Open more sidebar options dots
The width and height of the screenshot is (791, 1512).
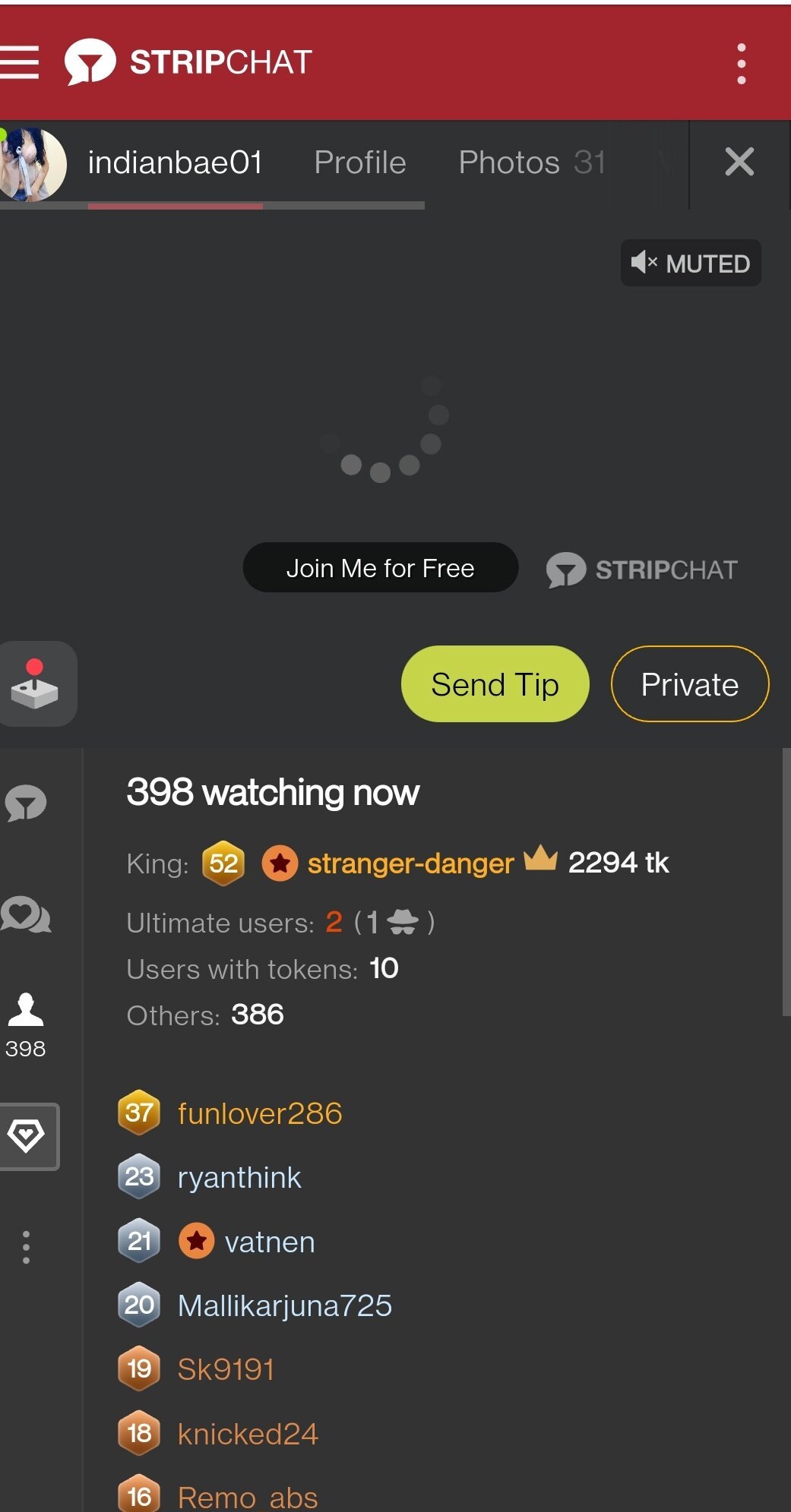[x=26, y=1247]
